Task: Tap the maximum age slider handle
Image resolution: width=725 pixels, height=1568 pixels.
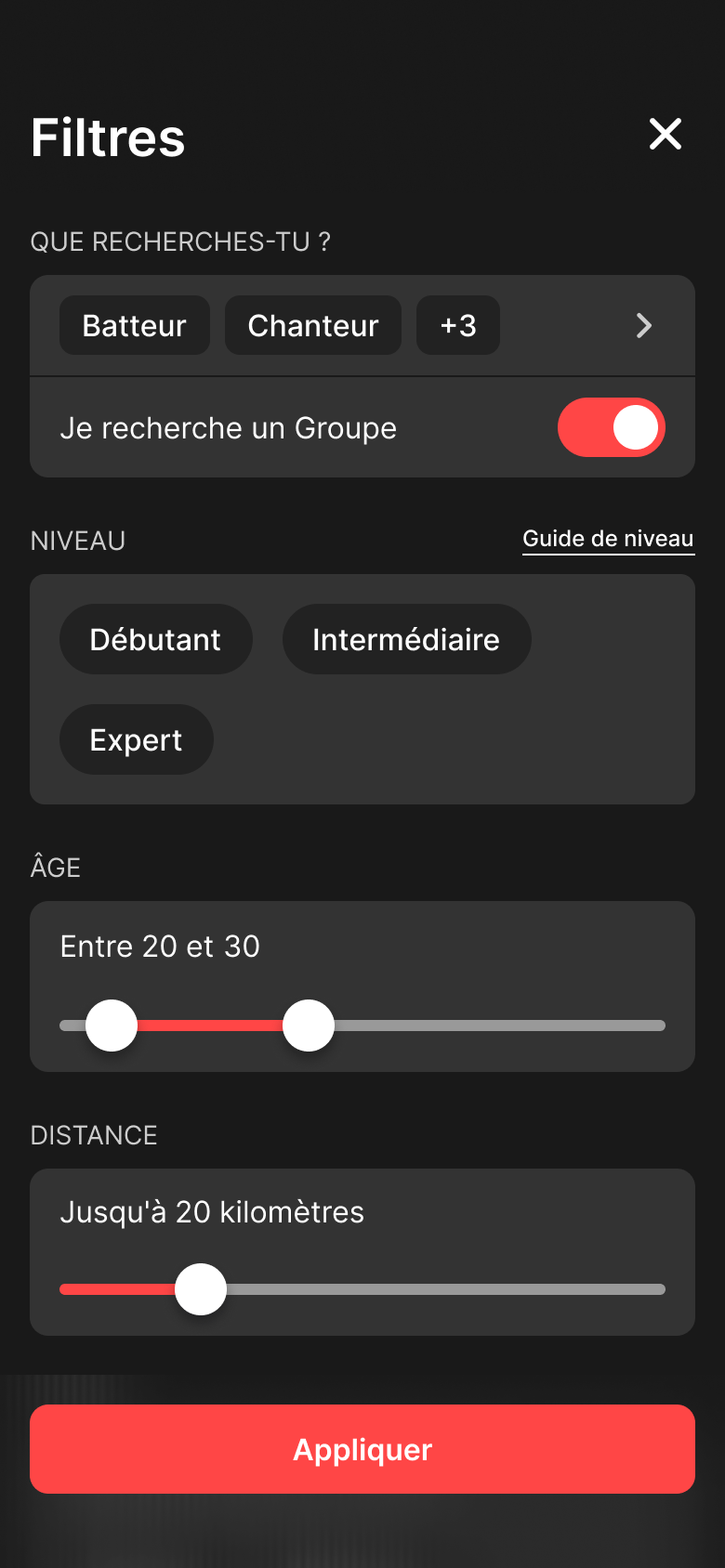Action: [309, 1026]
